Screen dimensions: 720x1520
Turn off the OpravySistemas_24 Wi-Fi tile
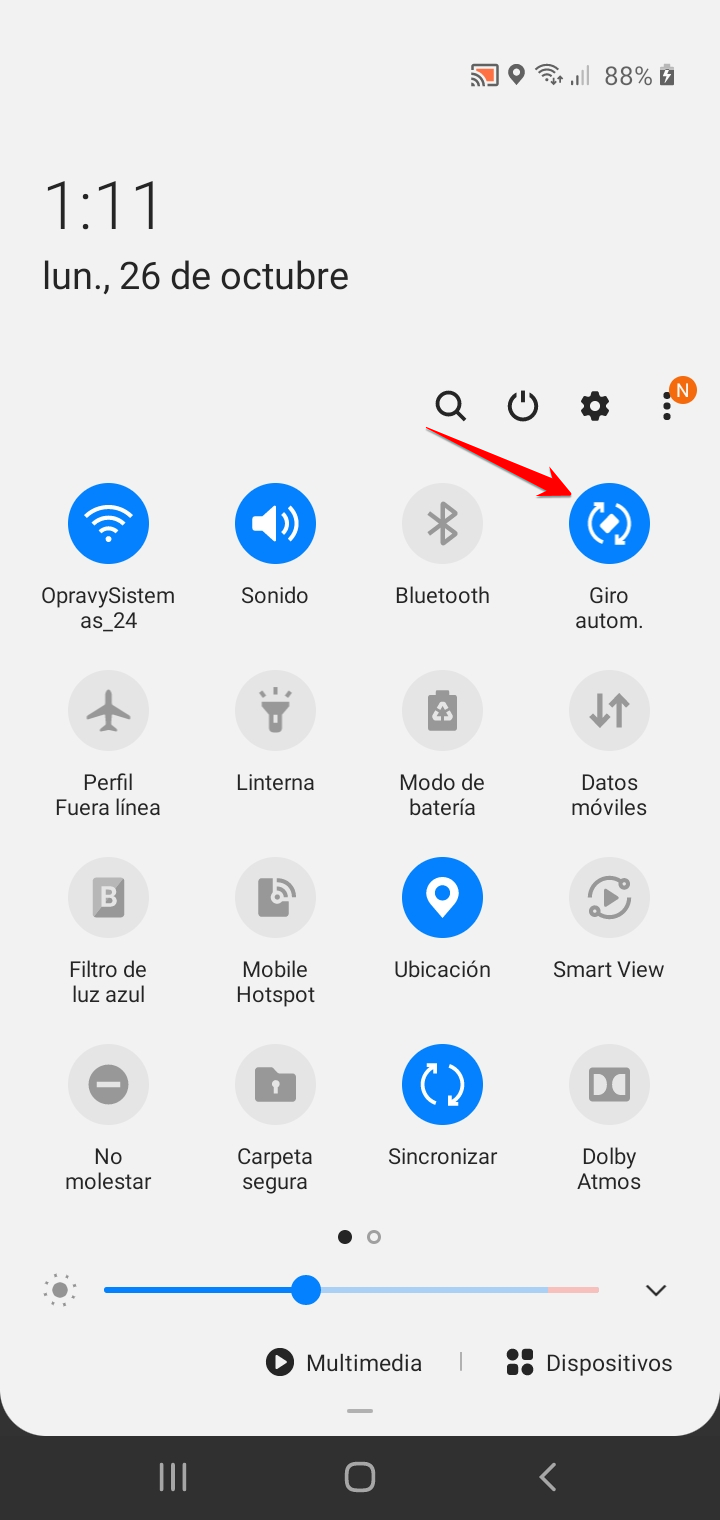[x=108, y=523]
